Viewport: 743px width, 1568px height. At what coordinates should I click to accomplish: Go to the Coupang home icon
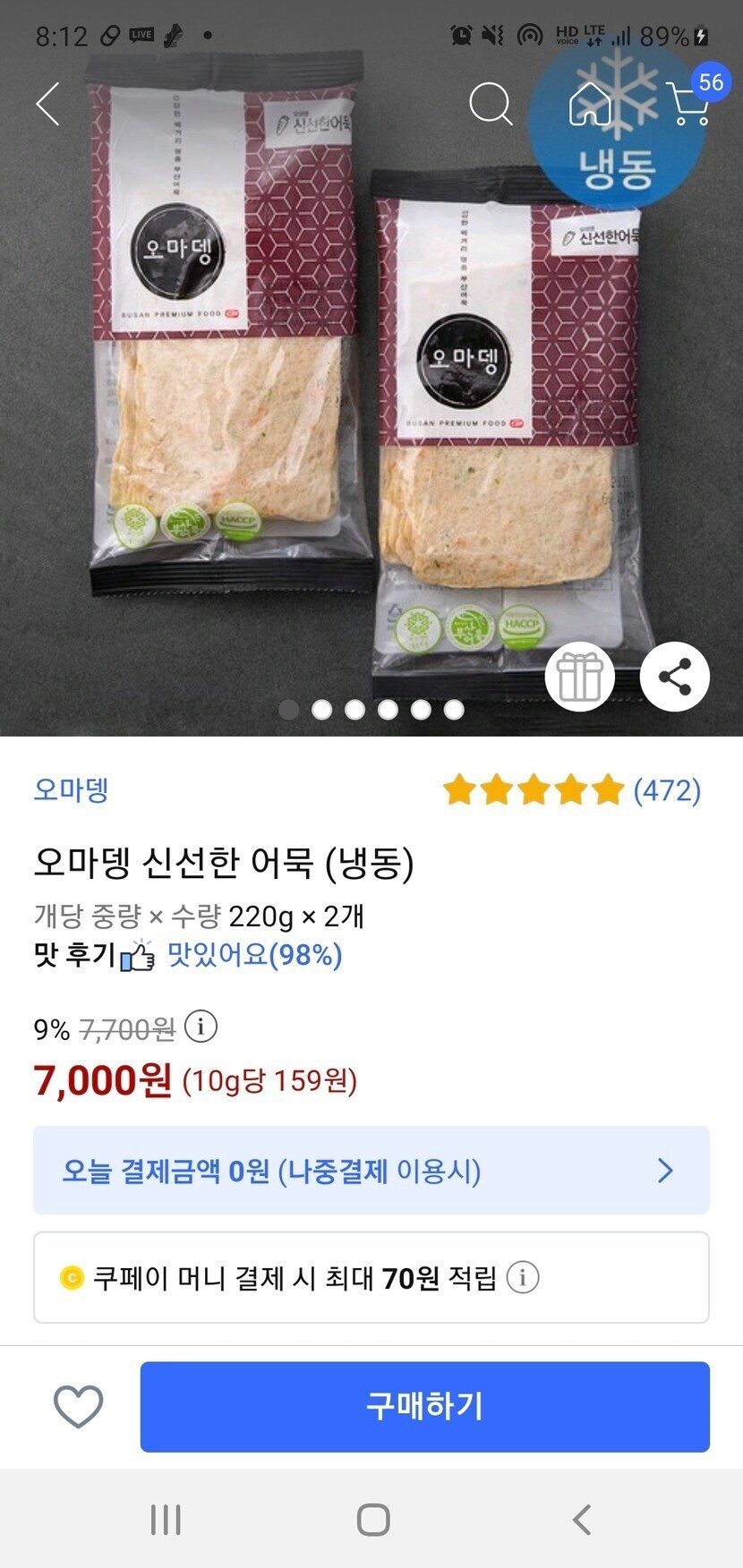coord(591,104)
